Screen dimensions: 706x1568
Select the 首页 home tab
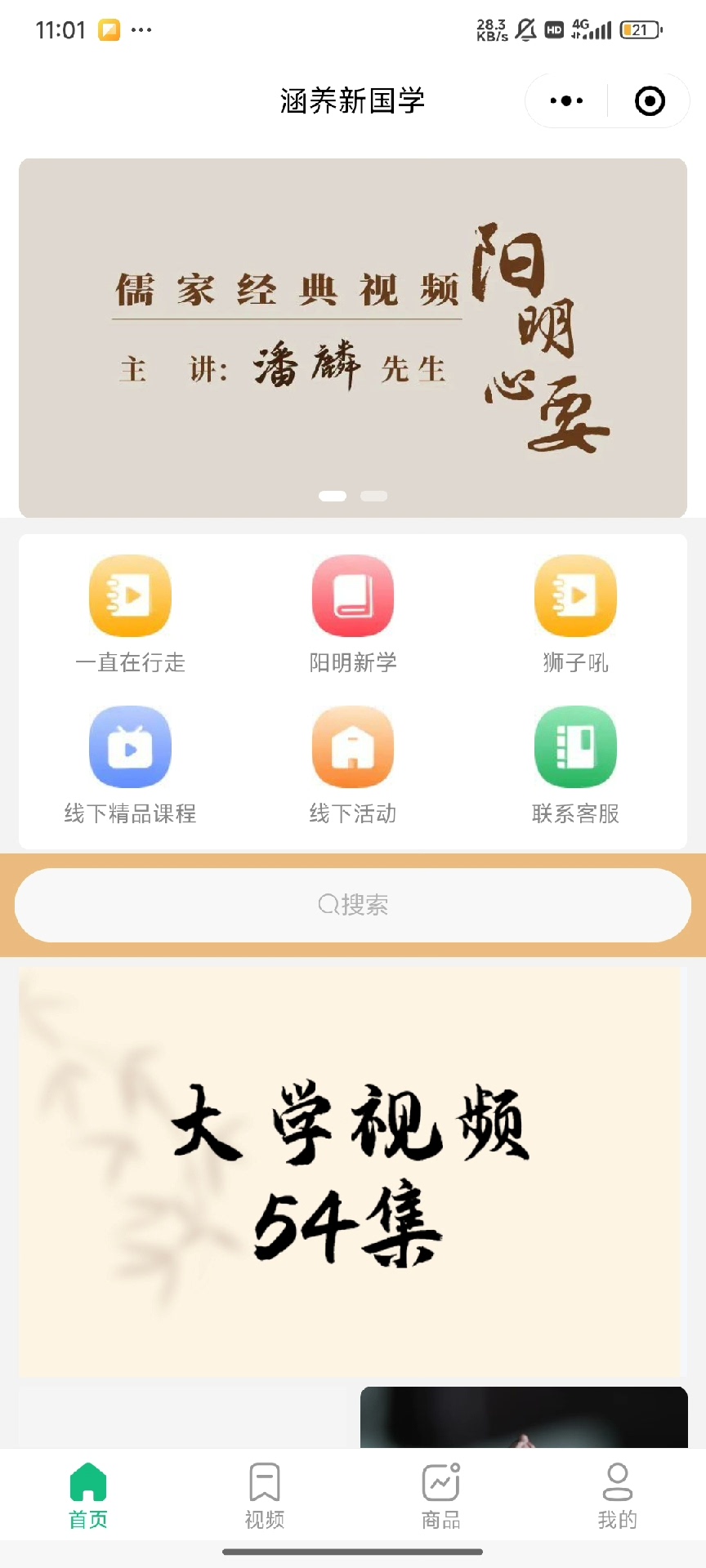click(88, 1495)
